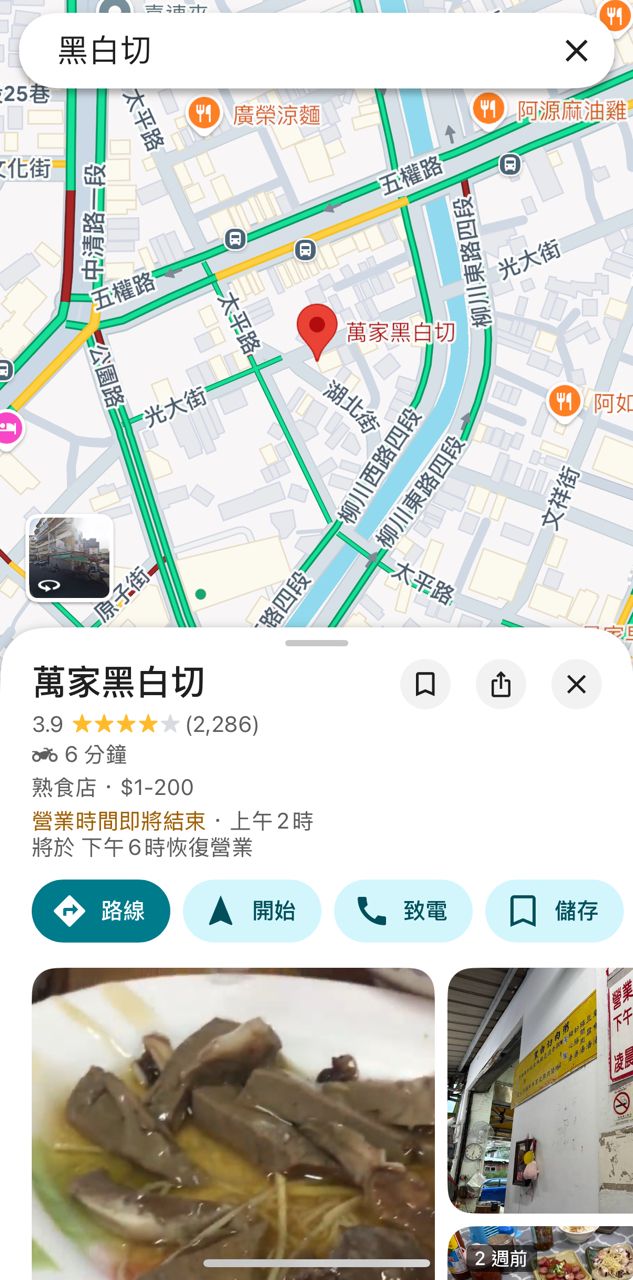Share the 萬家黑白切 place

pos(501,684)
